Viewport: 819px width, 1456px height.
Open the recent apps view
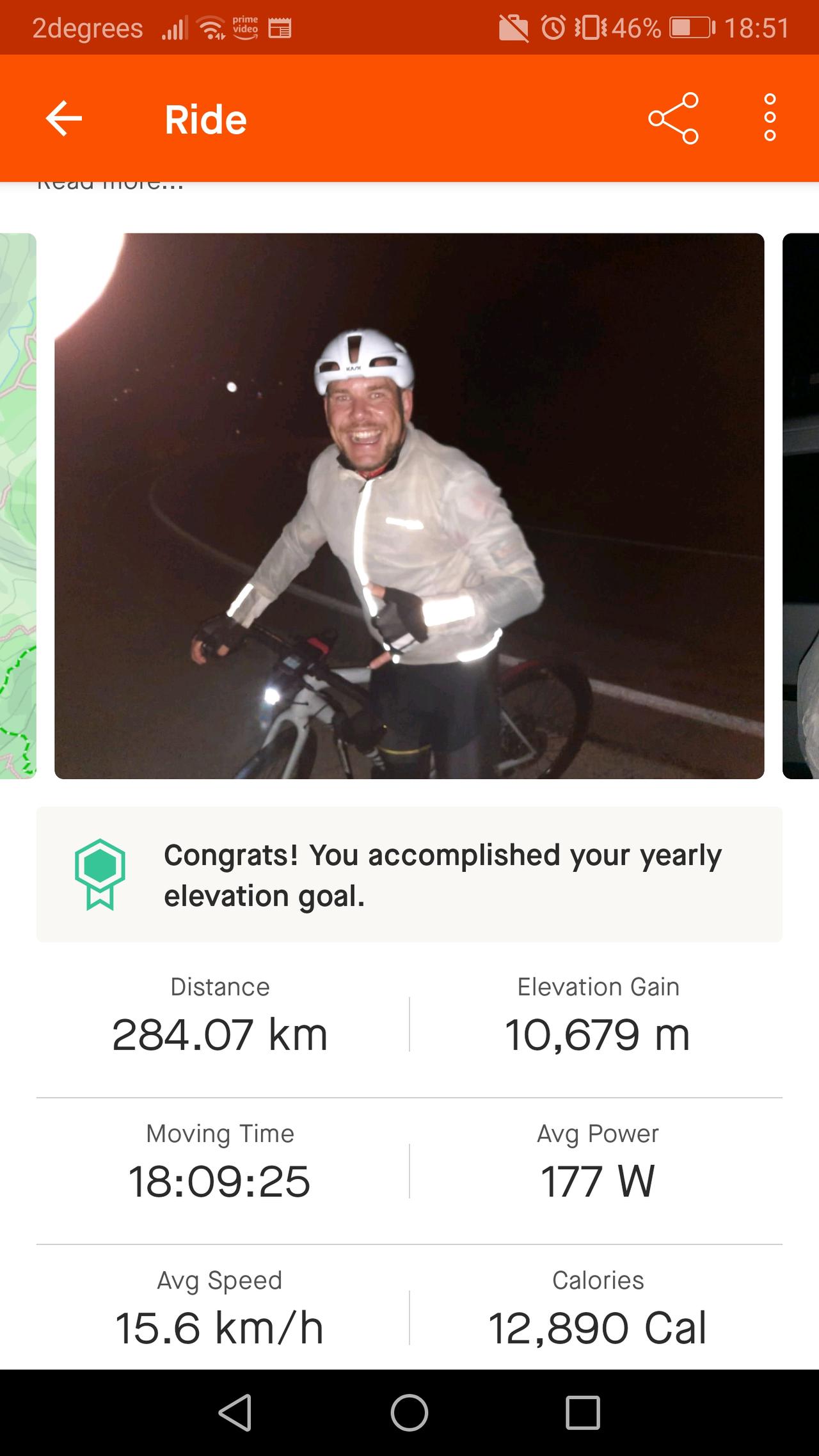point(582,1412)
